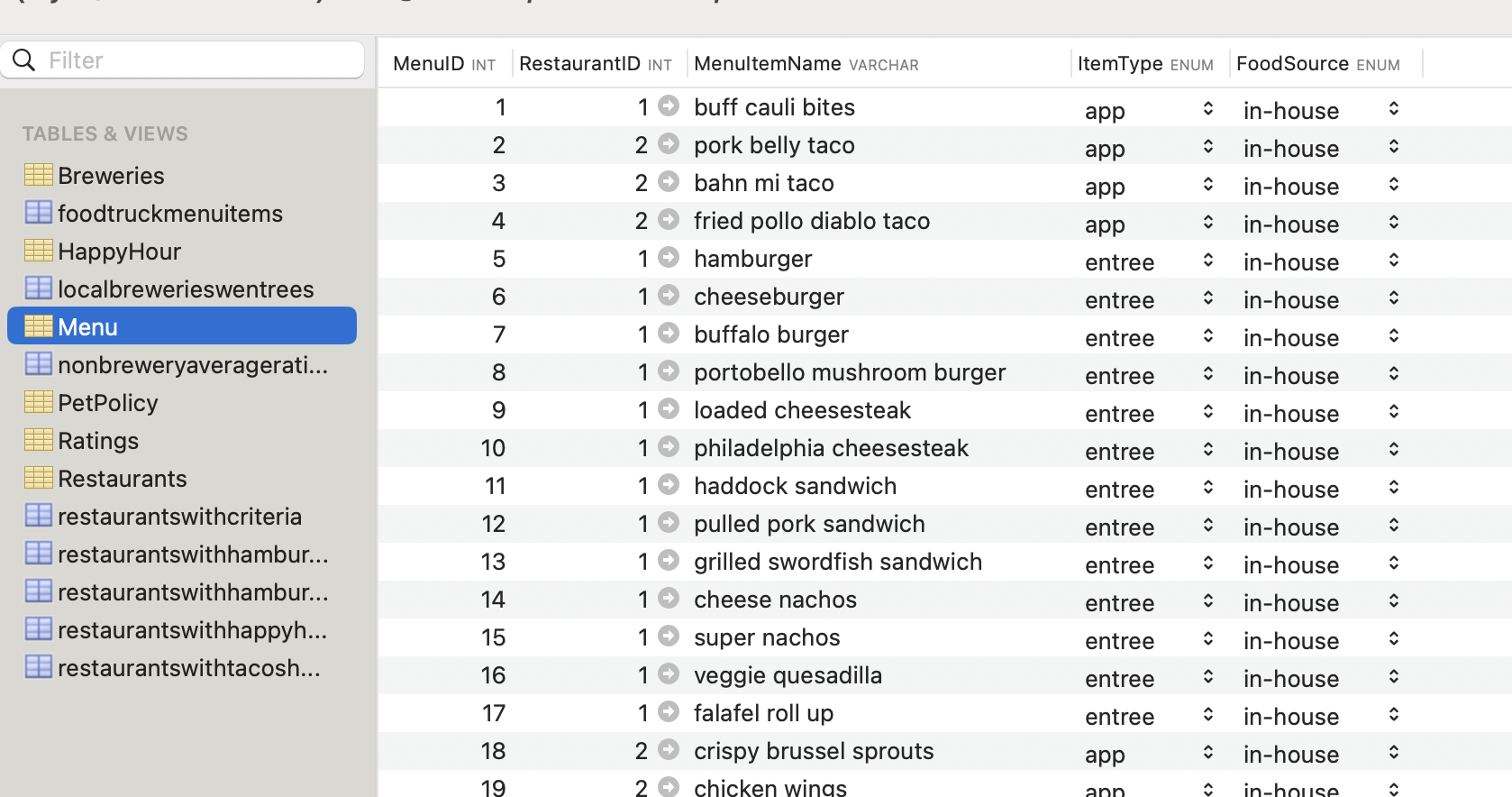Screen dimensions: 1512x797
Task: Open the HappyHour table
Action: click(119, 252)
